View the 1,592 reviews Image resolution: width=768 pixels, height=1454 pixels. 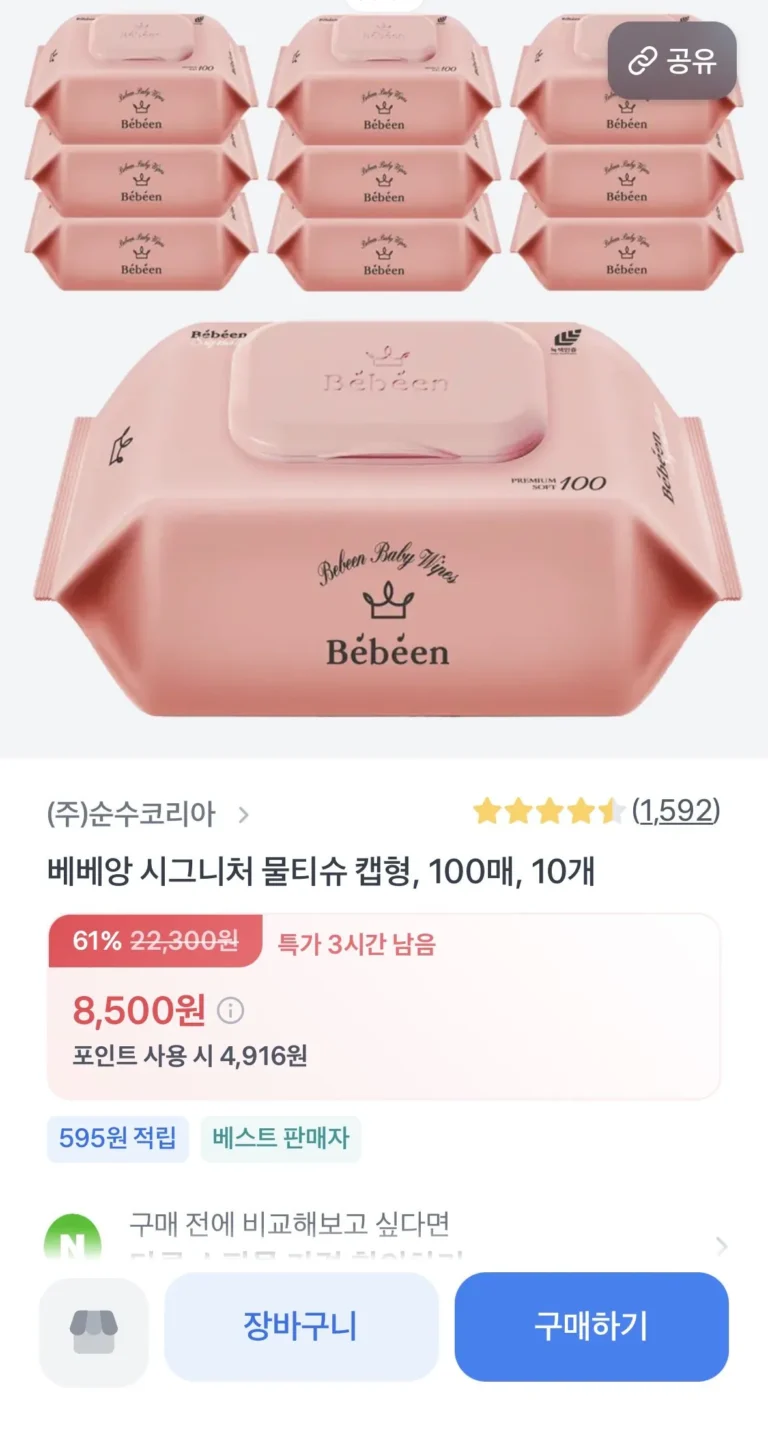click(x=676, y=811)
